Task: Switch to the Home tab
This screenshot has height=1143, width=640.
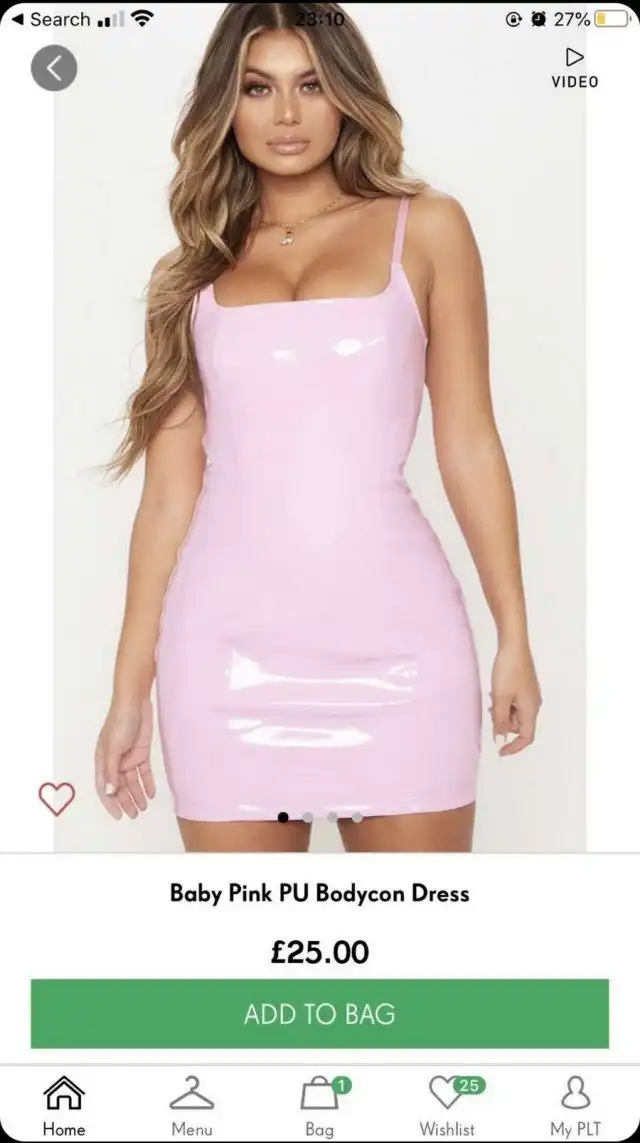Action: click(63, 1104)
